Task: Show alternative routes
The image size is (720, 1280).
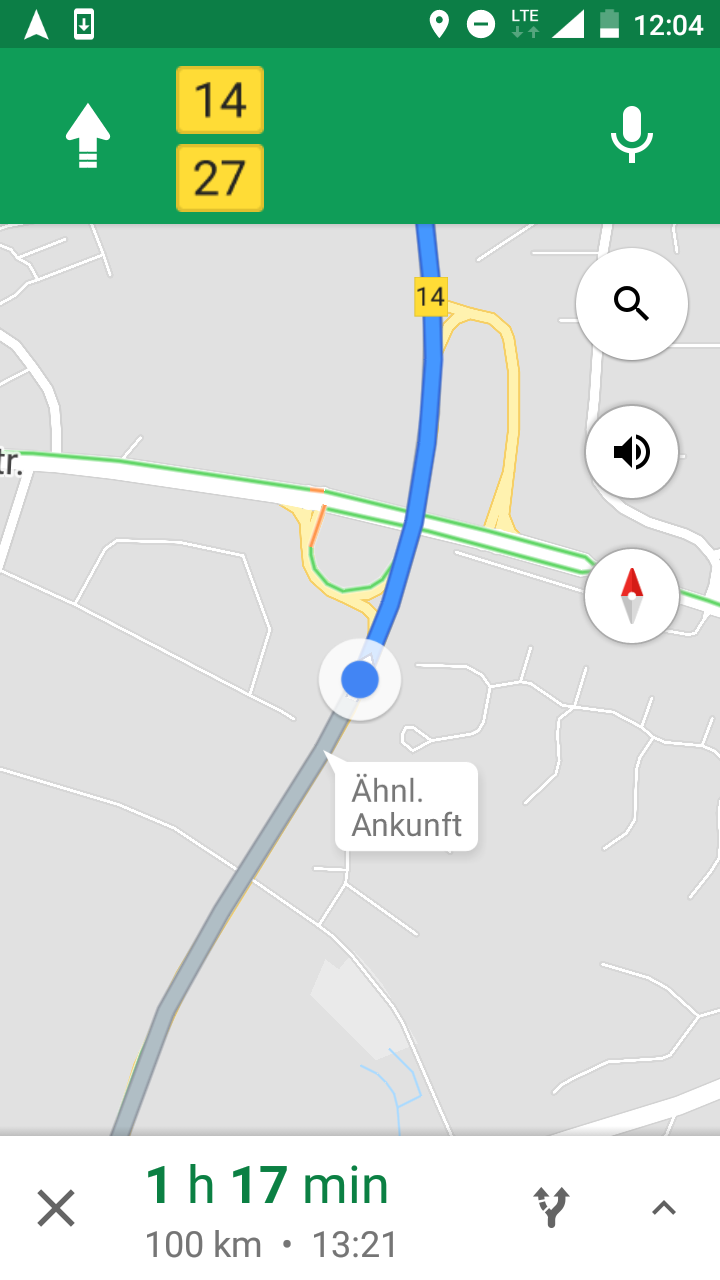Action: tap(551, 1207)
